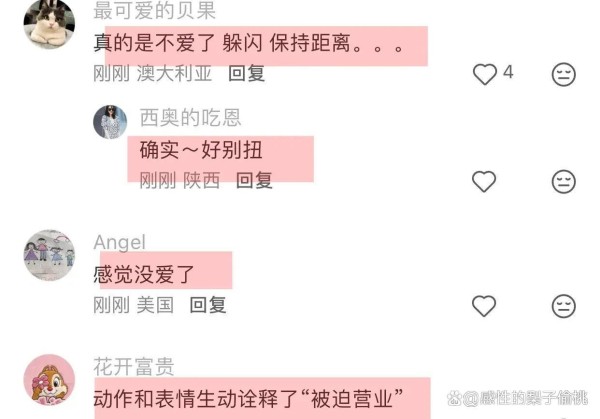This screenshot has width=600, height=419.
Task: Dislike Angel's comment
Action: (x=564, y=305)
